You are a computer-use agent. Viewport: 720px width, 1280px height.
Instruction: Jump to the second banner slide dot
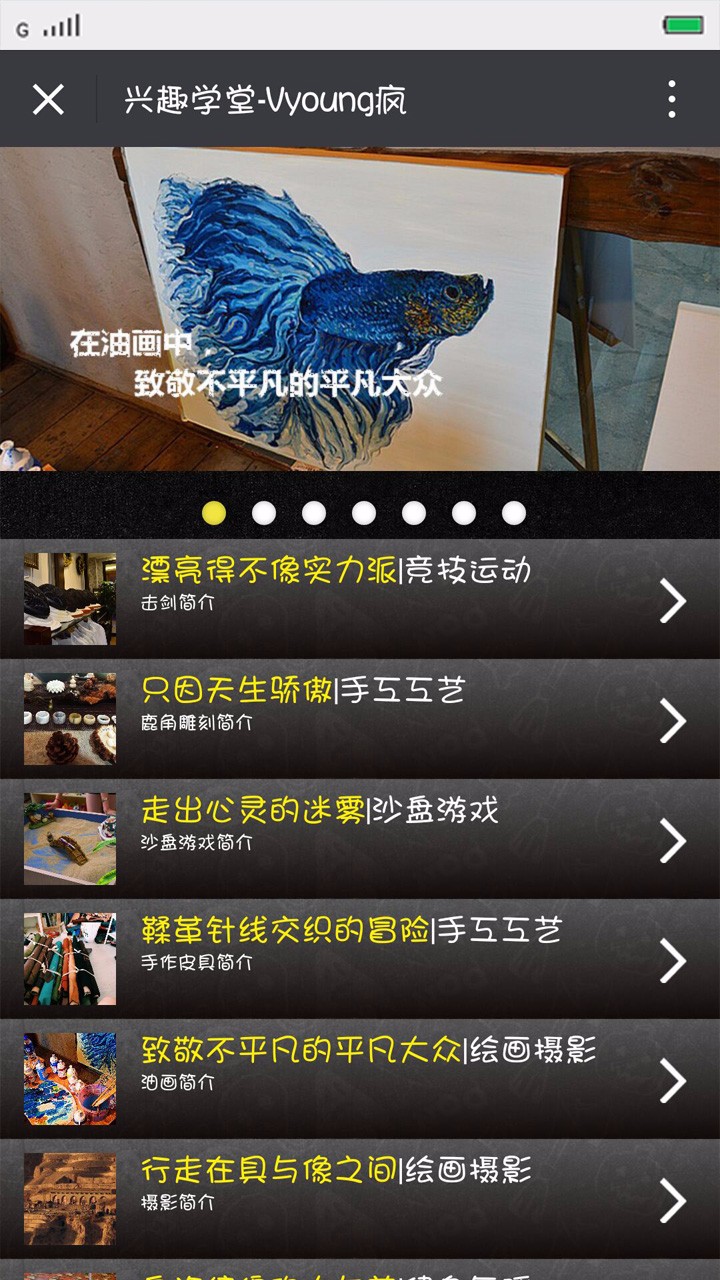(x=264, y=513)
